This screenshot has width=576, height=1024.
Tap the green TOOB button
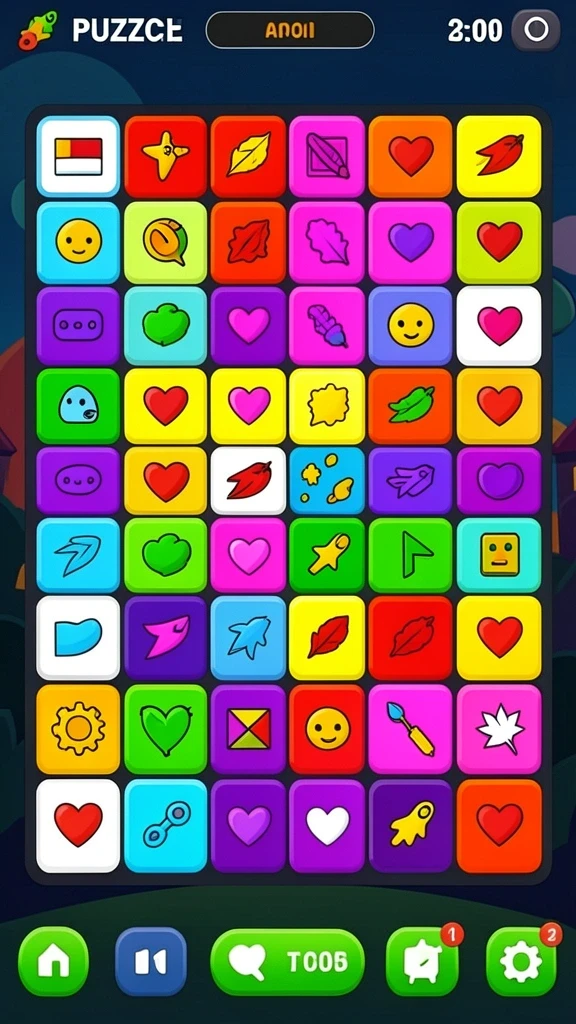coord(287,961)
